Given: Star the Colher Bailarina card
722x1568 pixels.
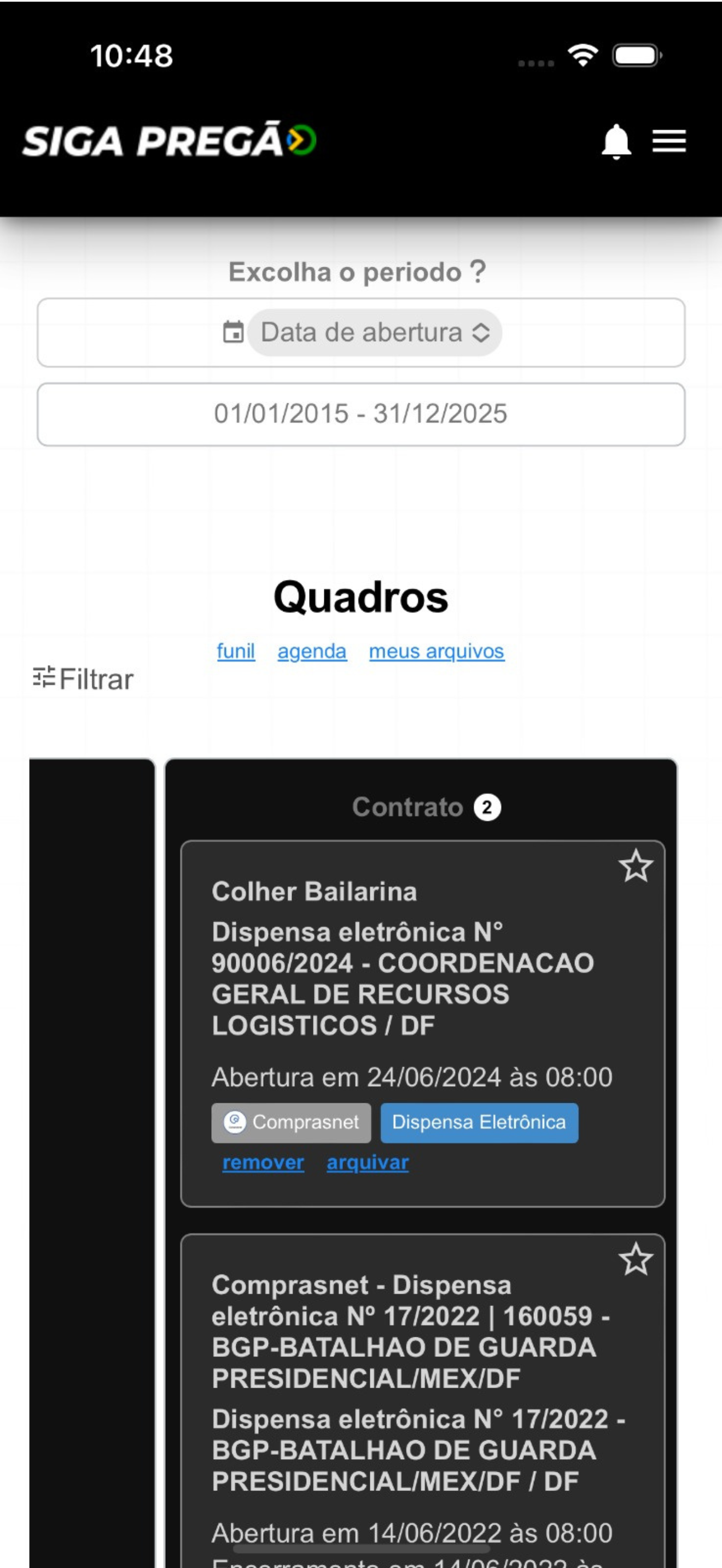Looking at the screenshot, I should [636, 866].
